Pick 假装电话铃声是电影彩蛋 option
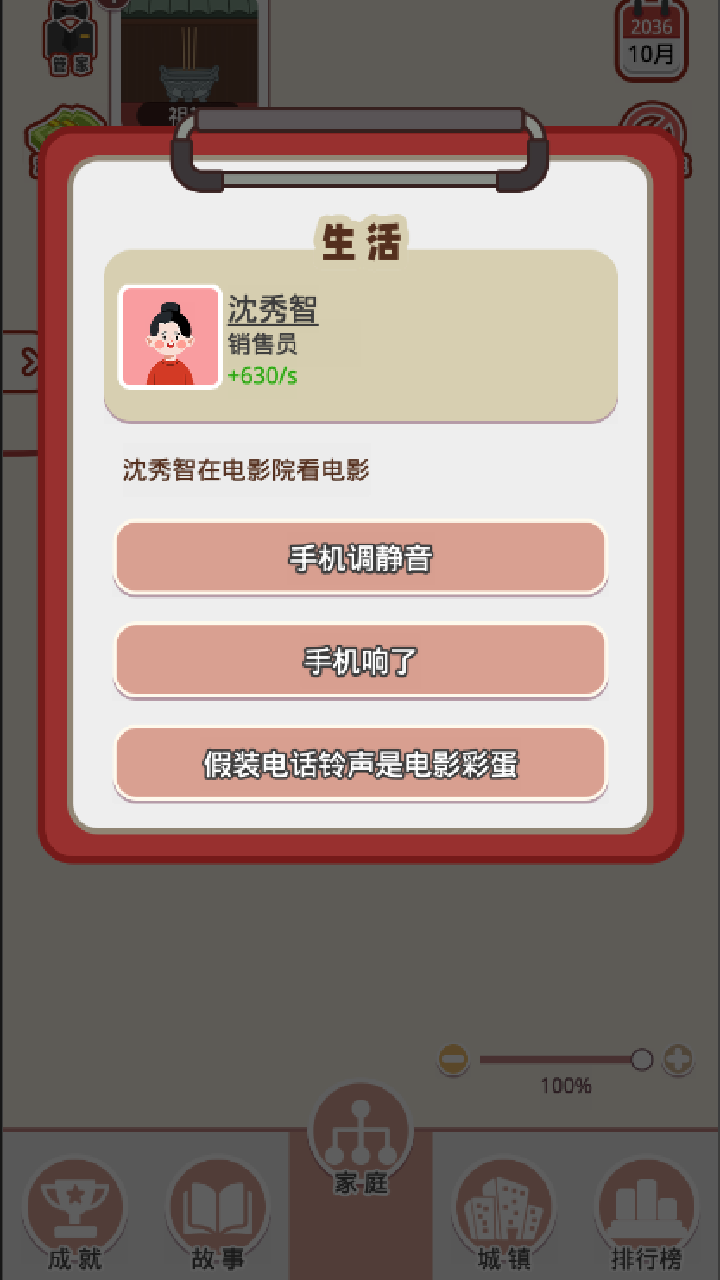 click(x=360, y=765)
